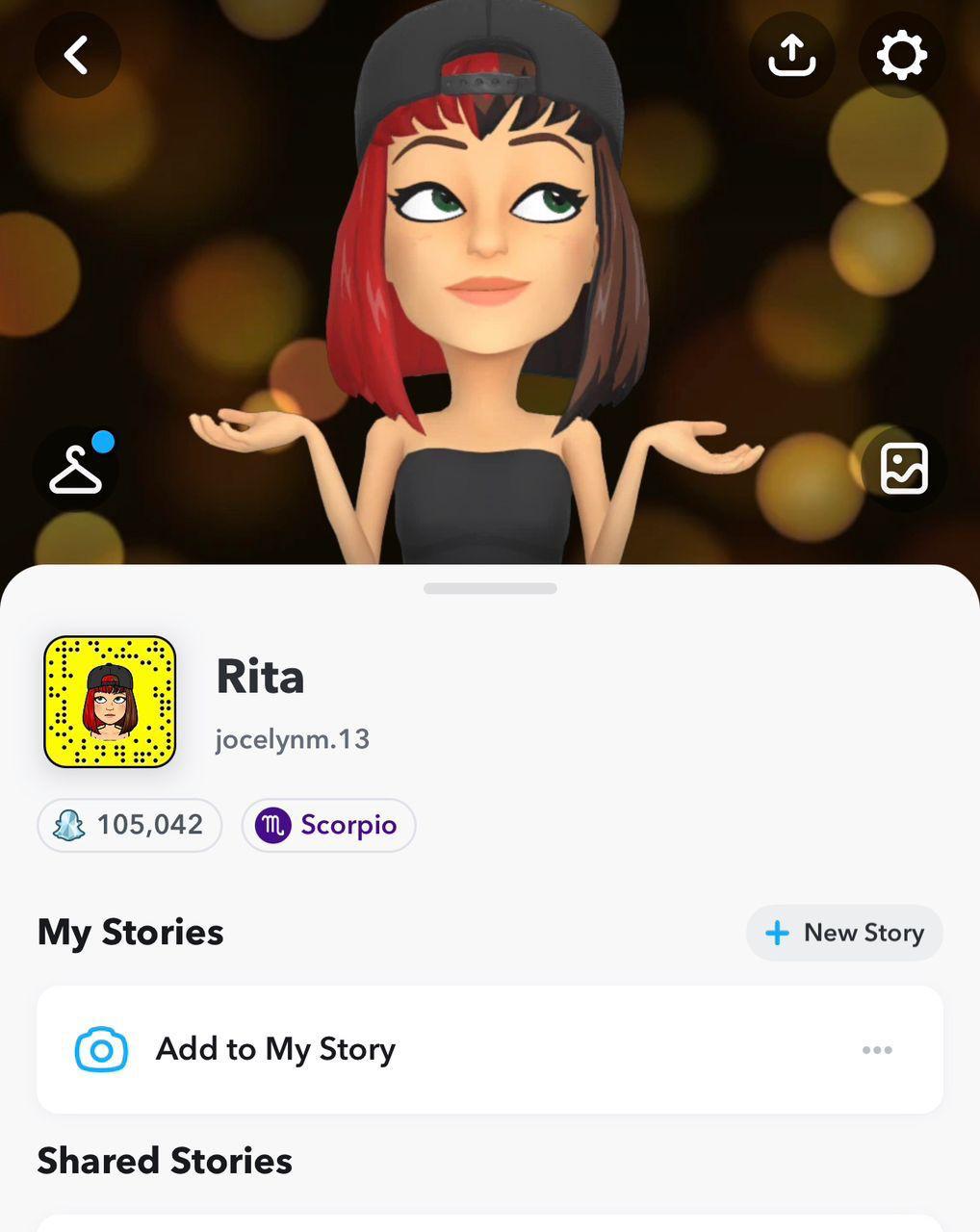Share the profile via upload icon
The height and width of the screenshot is (1232, 980).
[x=791, y=55]
